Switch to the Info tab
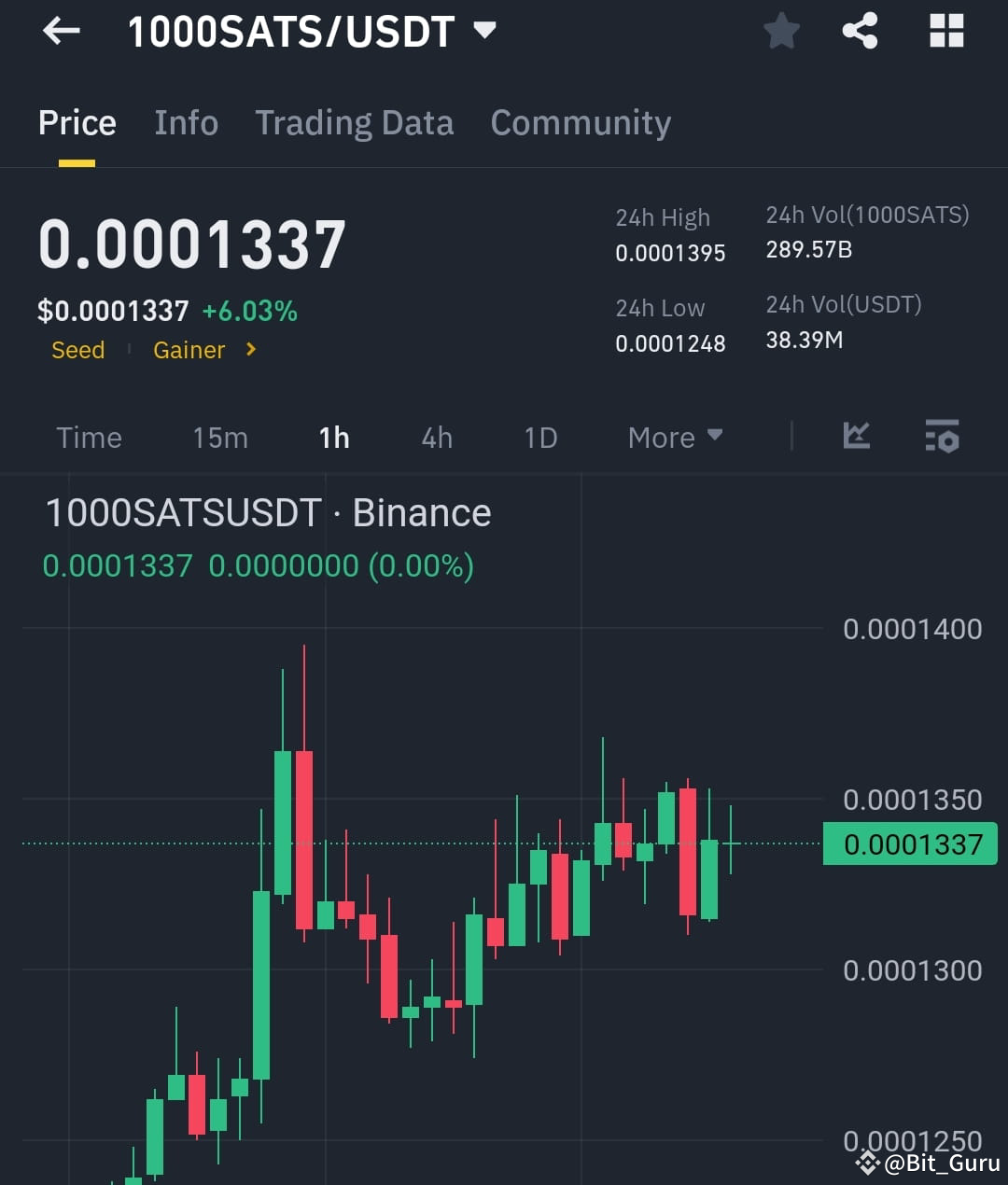1008x1185 pixels. pyautogui.click(x=186, y=122)
